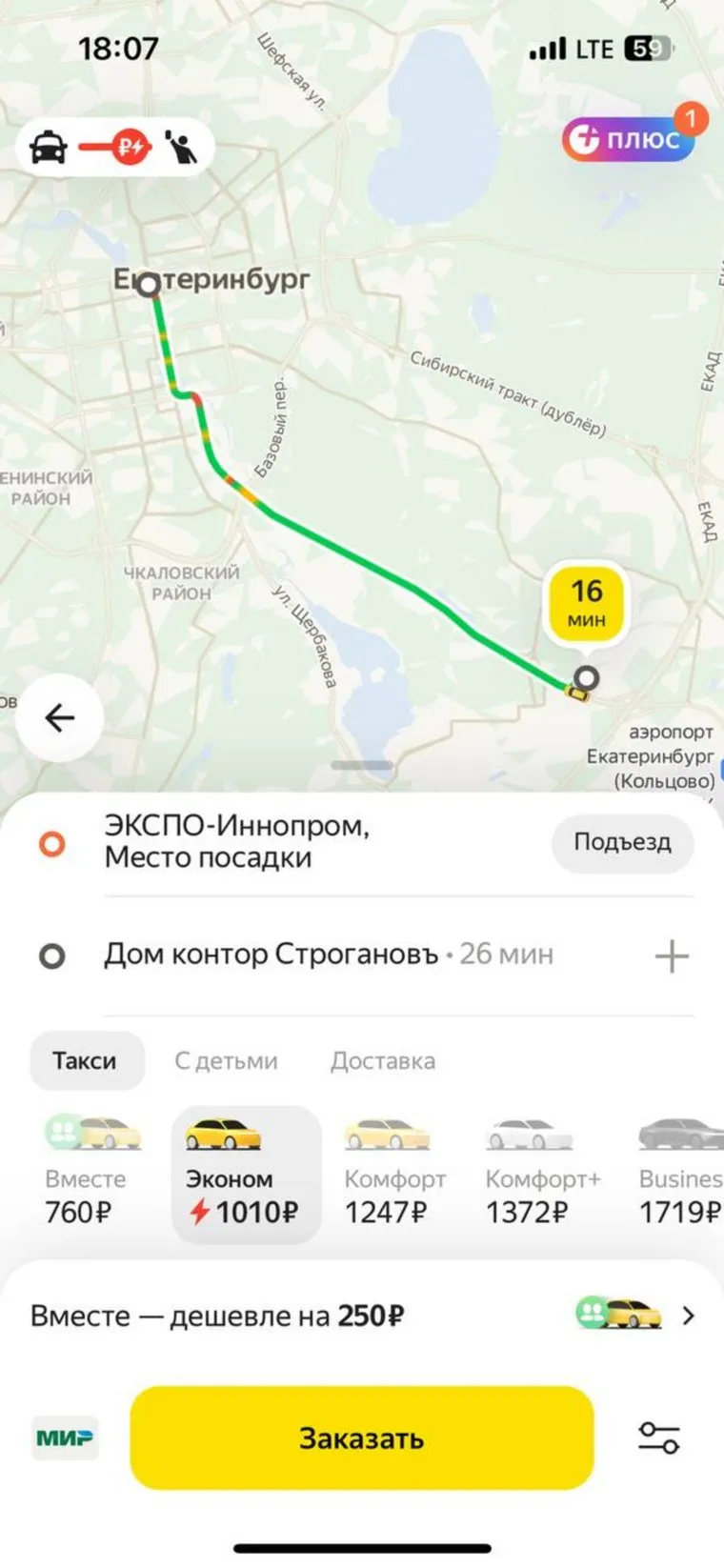Switch to the Такси tab
This screenshot has width=724, height=1568.
[85, 1061]
